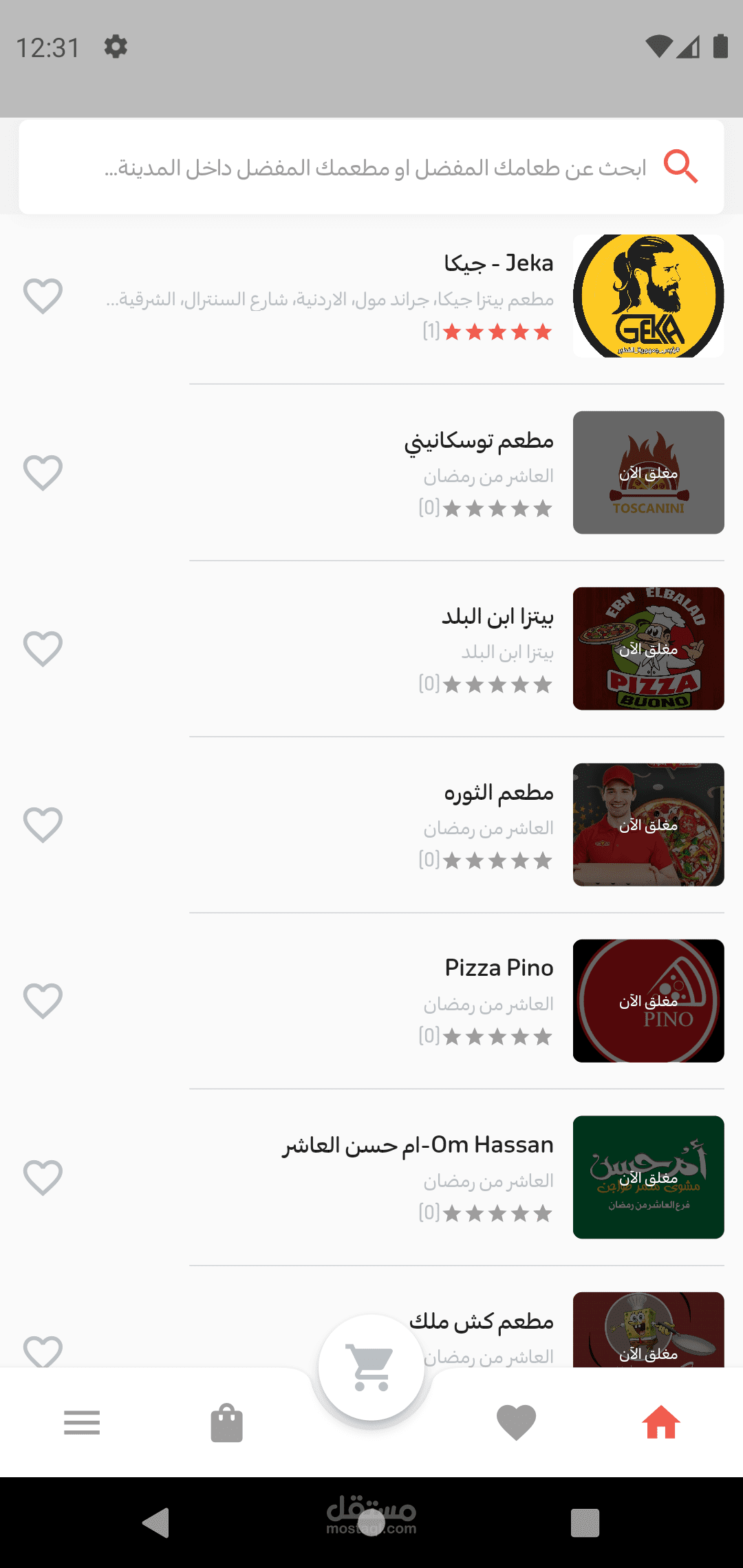Favorite the Om Hassan restaurant
Viewport: 743px width, 1568px height.
[43, 1178]
